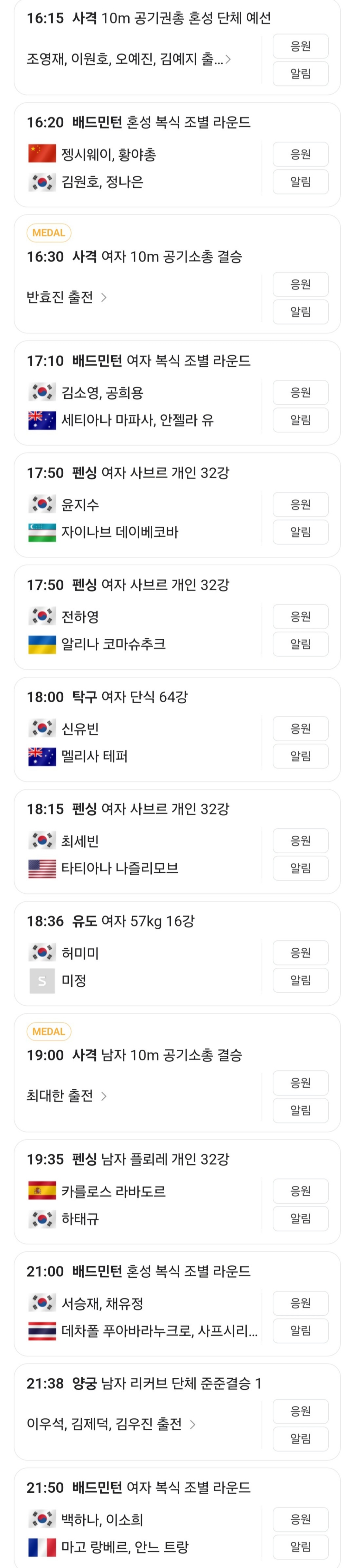Screen dimensions: 354x1568
Task: Open 이우석, 김제덕, 김우진 출전 details
Action: pyautogui.click(x=111, y=1424)
